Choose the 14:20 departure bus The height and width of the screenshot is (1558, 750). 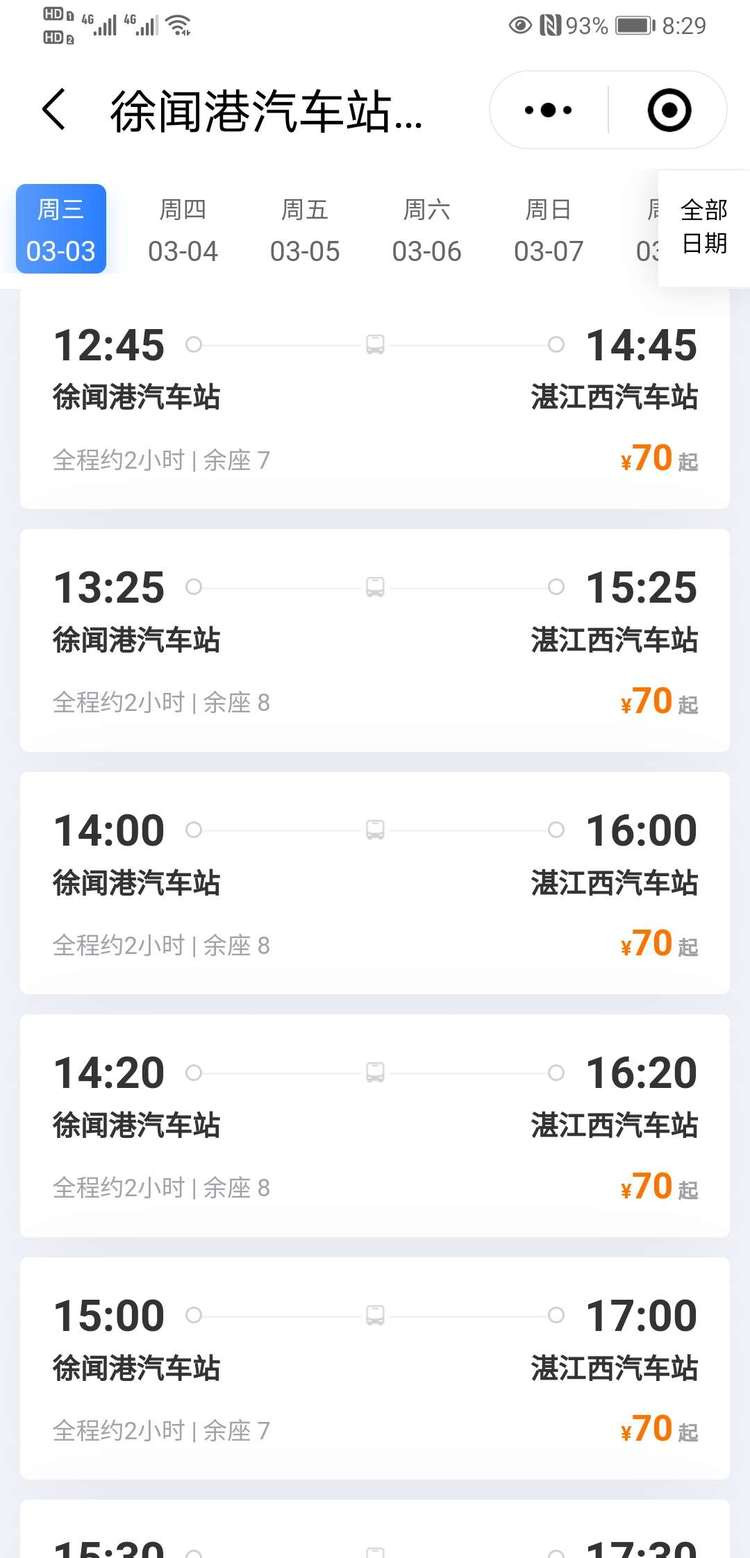[375, 1126]
